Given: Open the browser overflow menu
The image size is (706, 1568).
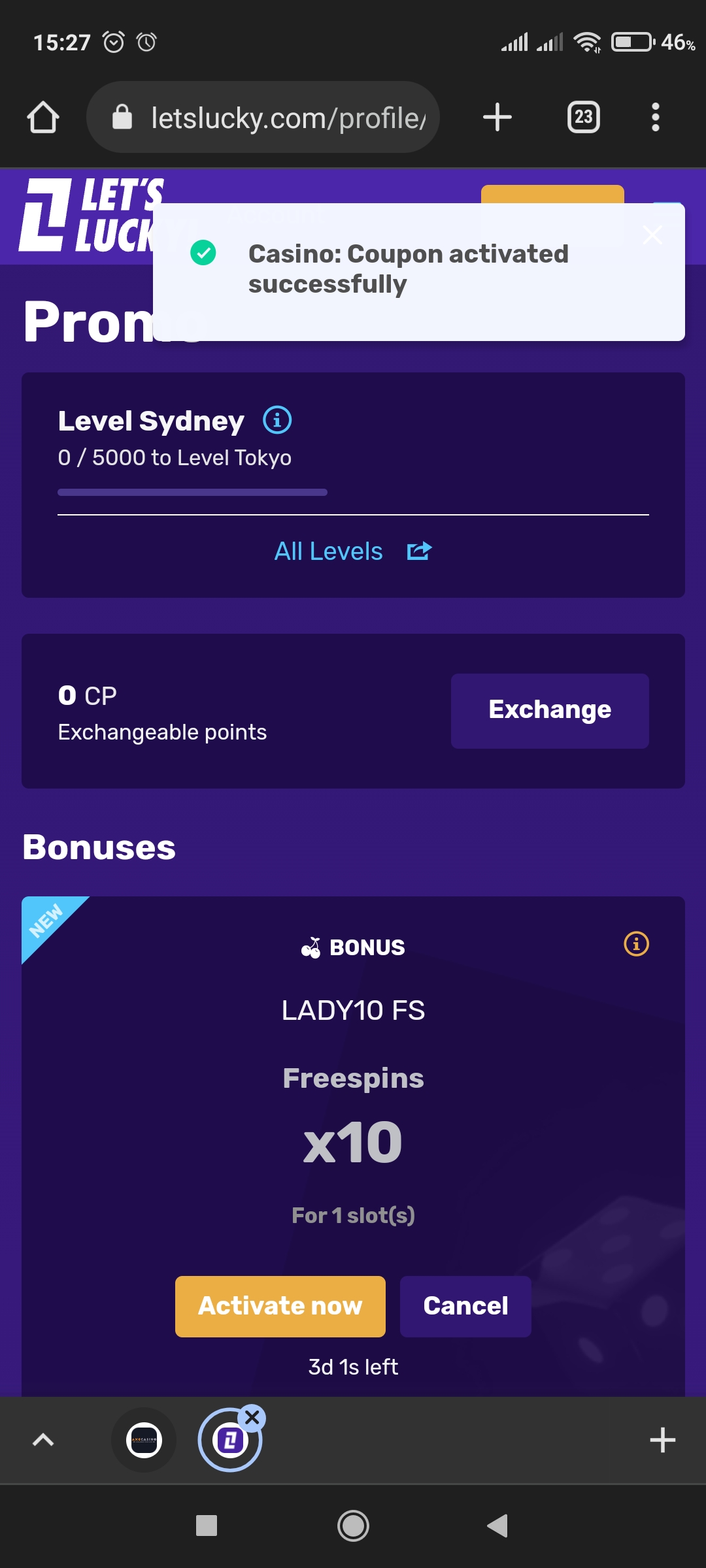Looking at the screenshot, I should coord(655,118).
